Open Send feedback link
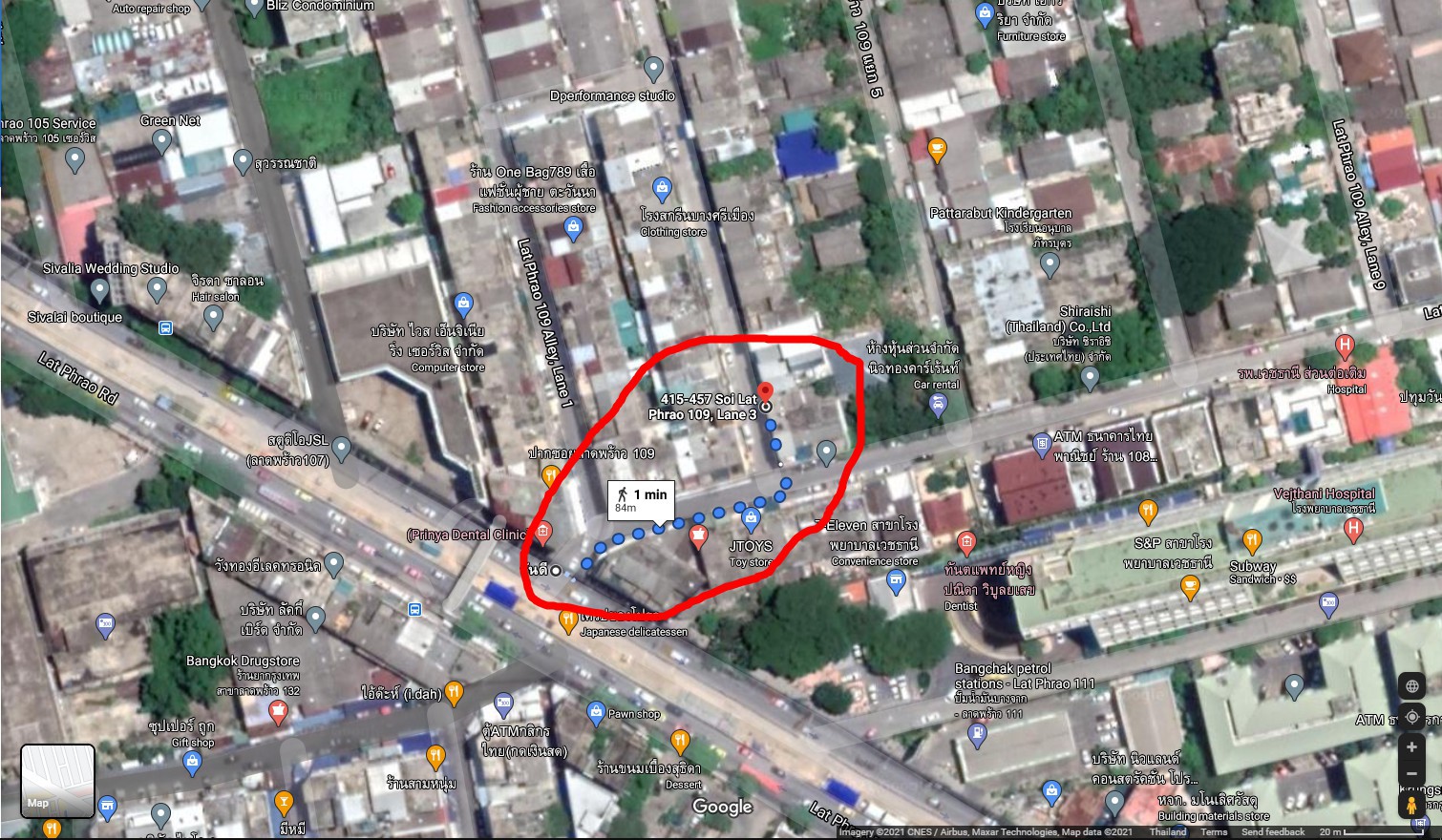 [x=1272, y=832]
